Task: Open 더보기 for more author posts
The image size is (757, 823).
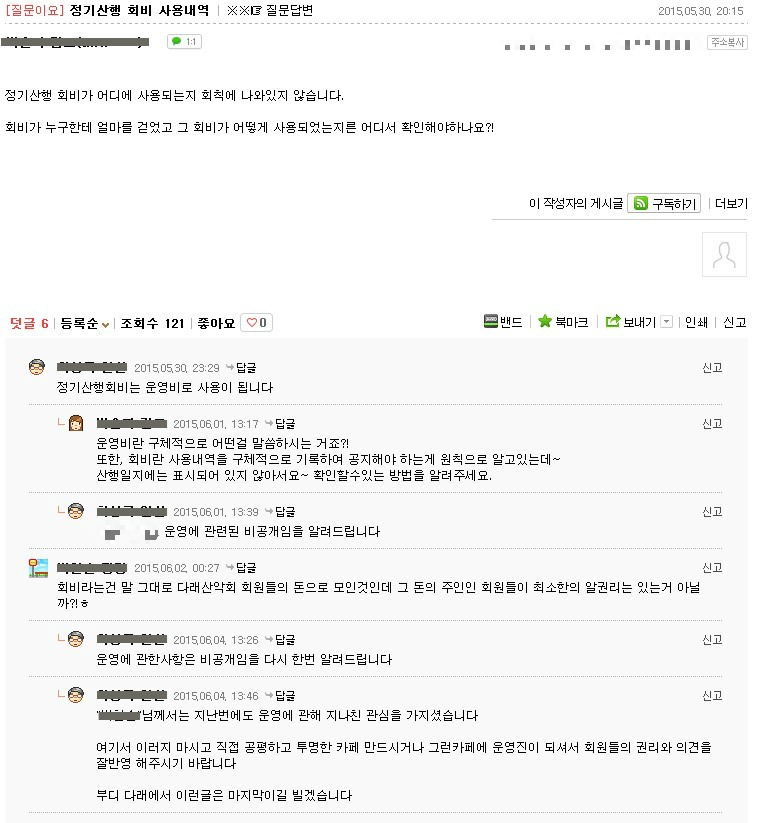Action: 731,204
